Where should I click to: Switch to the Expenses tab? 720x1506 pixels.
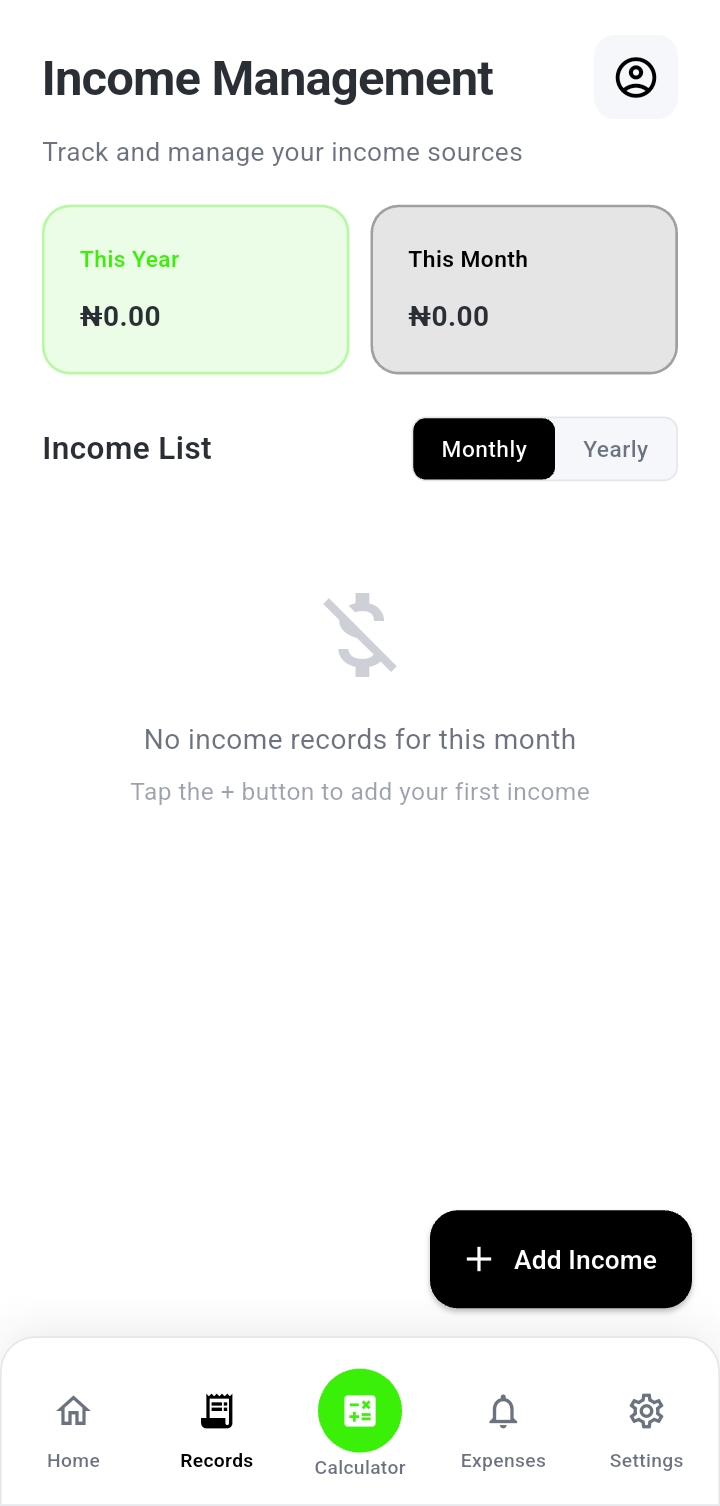point(503,1430)
